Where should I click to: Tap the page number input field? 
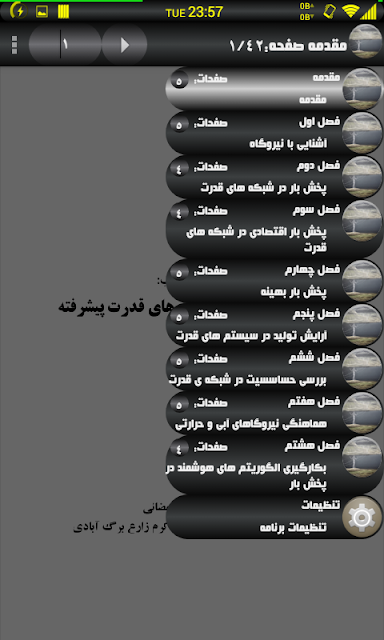pos(65,44)
